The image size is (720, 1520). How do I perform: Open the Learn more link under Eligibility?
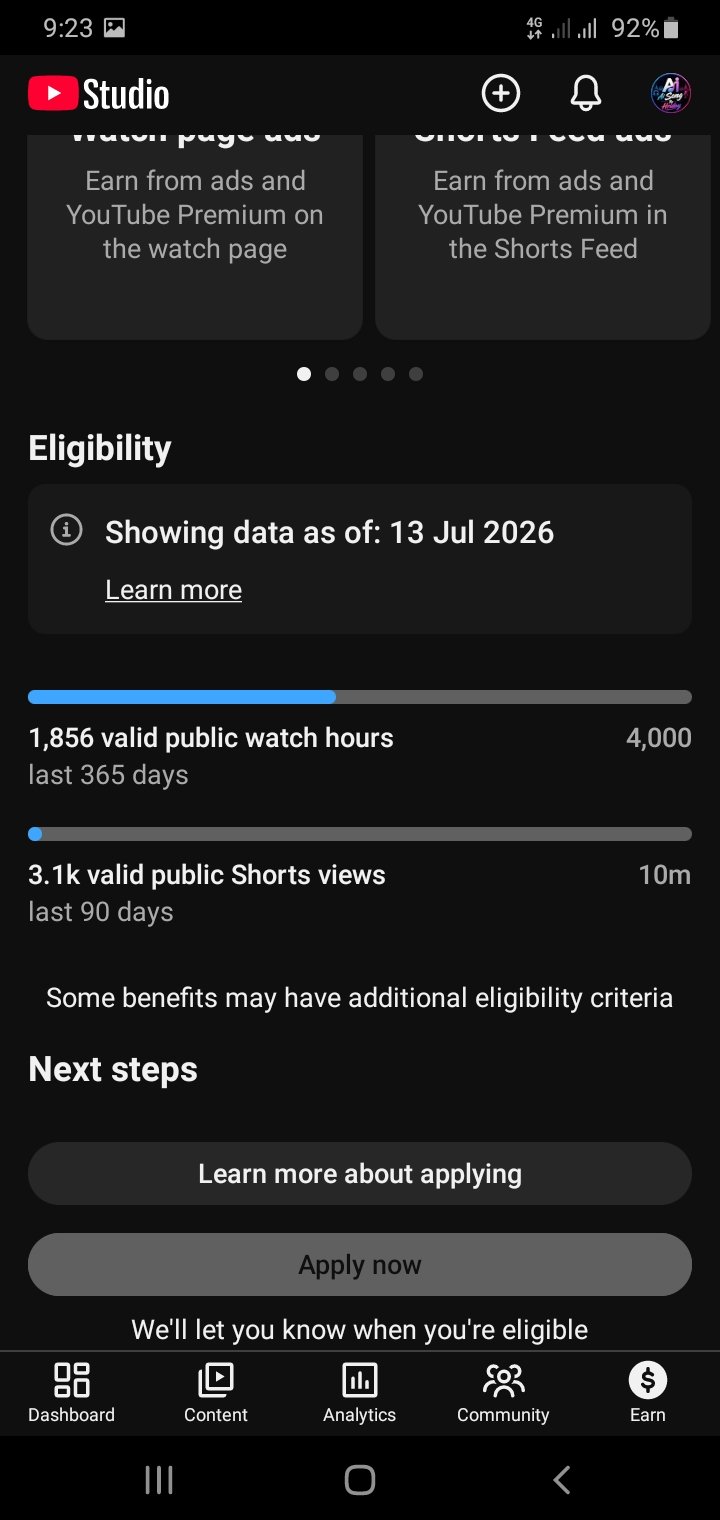tap(173, 590)
